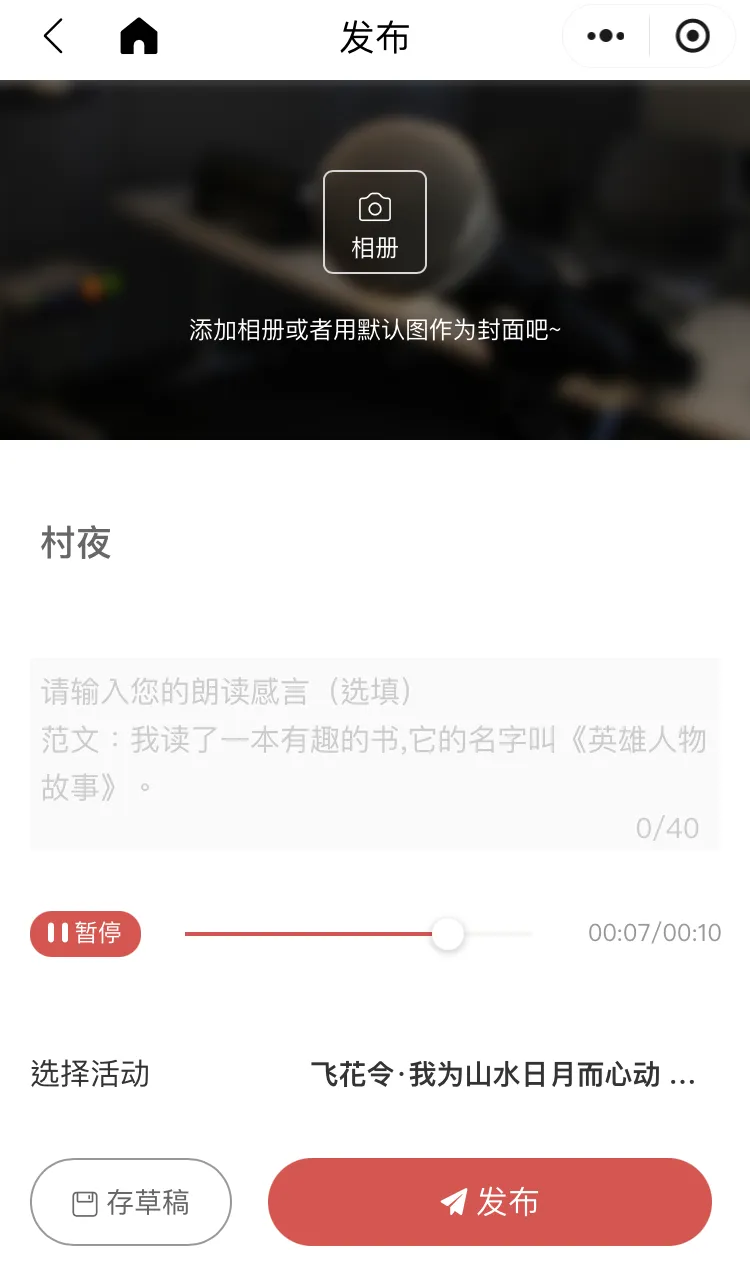Viewport: 750px width, 1285px height.
Task: Save the recording as draft via 存草稿
Action: point(131,1202)
